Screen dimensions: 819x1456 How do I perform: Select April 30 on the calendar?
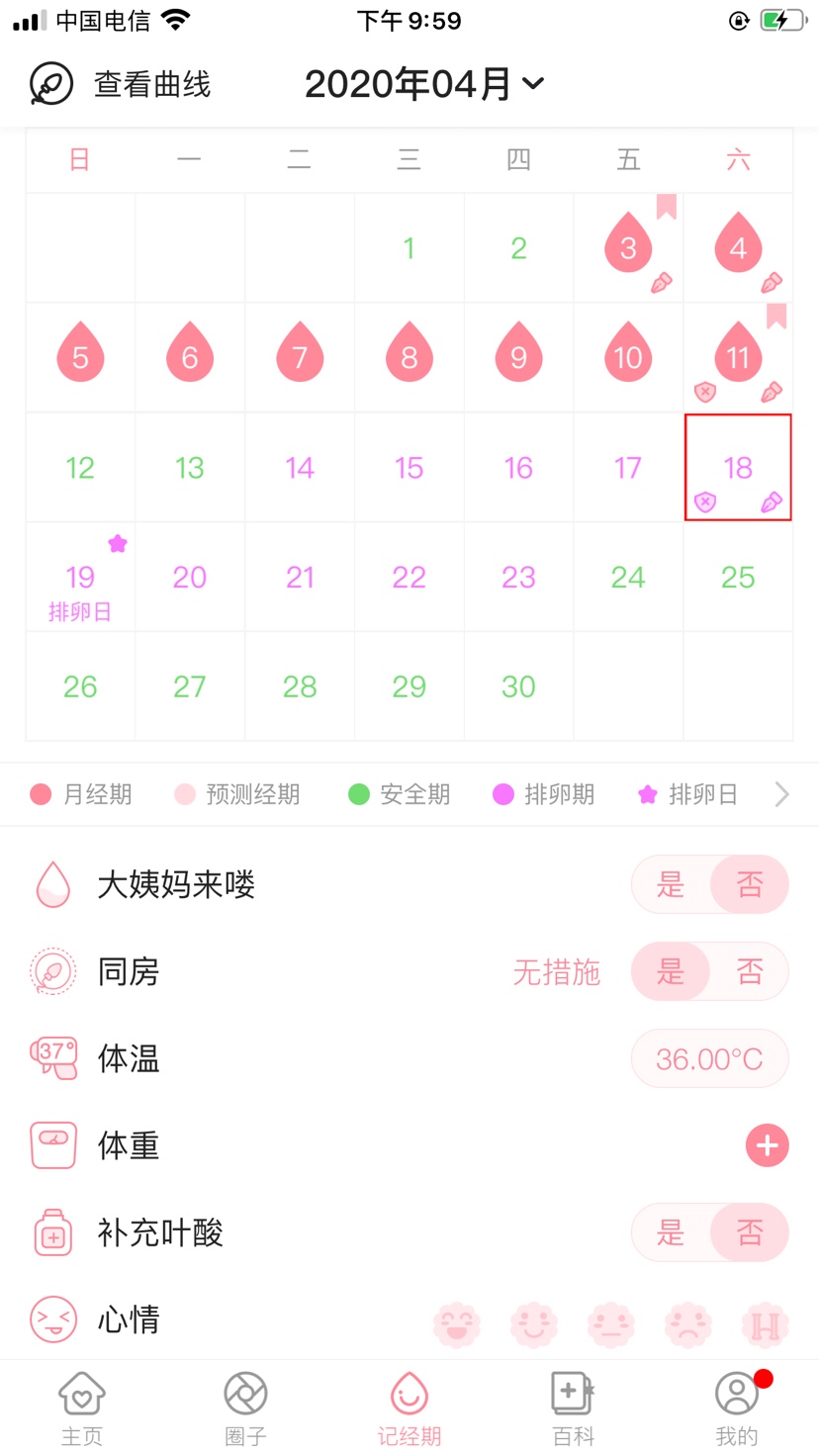pyautogui.click(x=518, y=686)
